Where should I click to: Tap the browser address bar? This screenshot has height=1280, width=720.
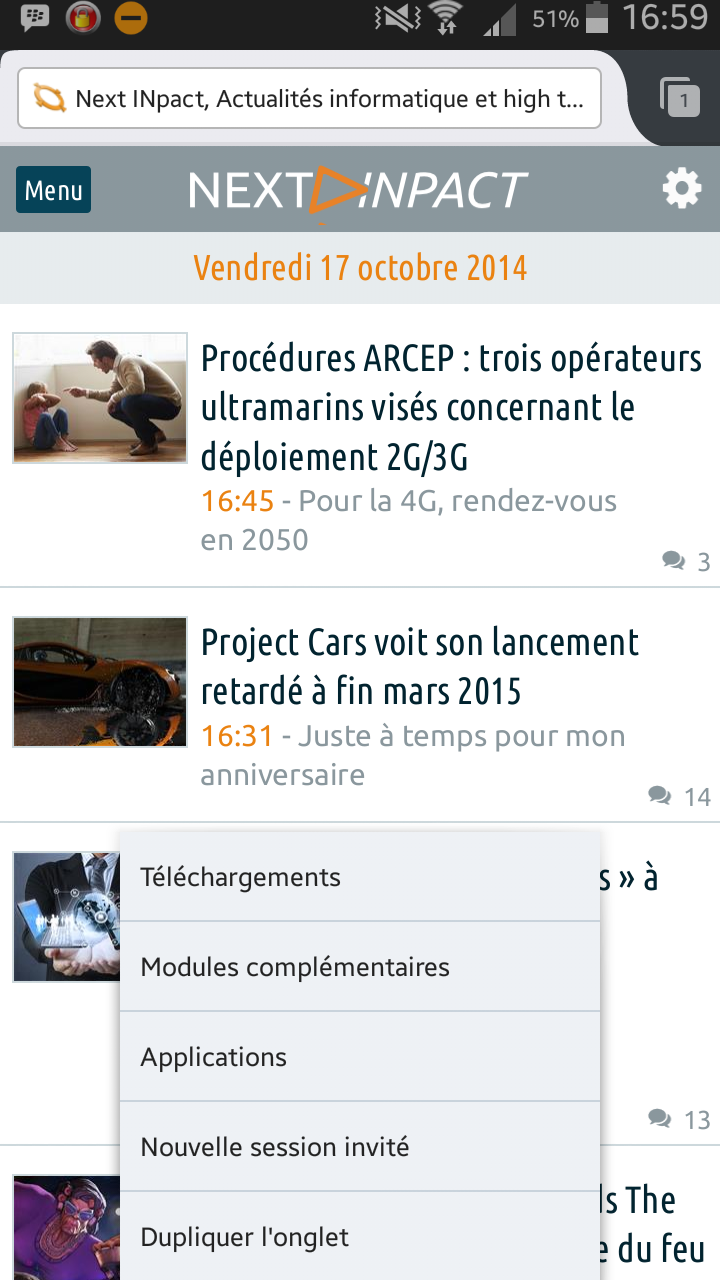point(310,98)
